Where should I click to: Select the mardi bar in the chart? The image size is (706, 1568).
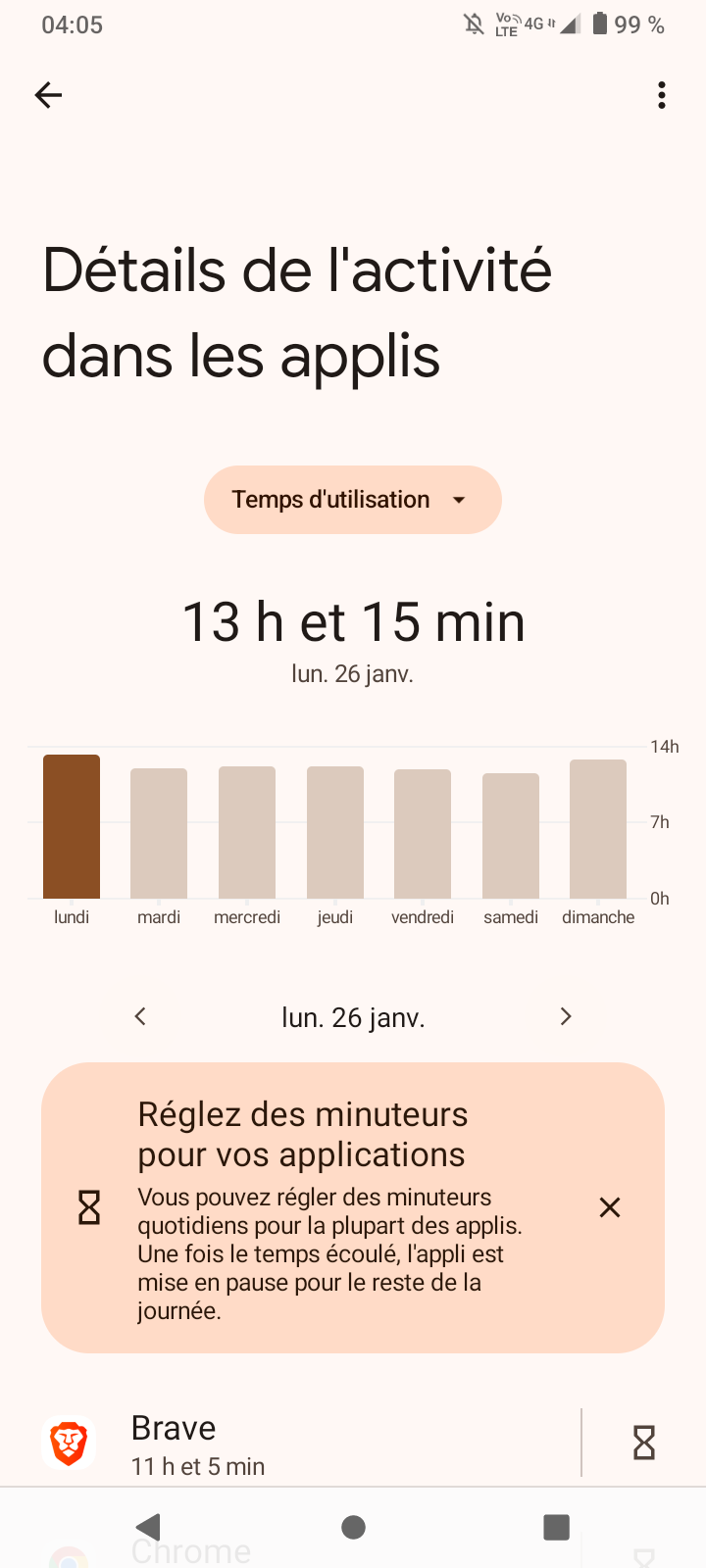[x=159, y=833]
